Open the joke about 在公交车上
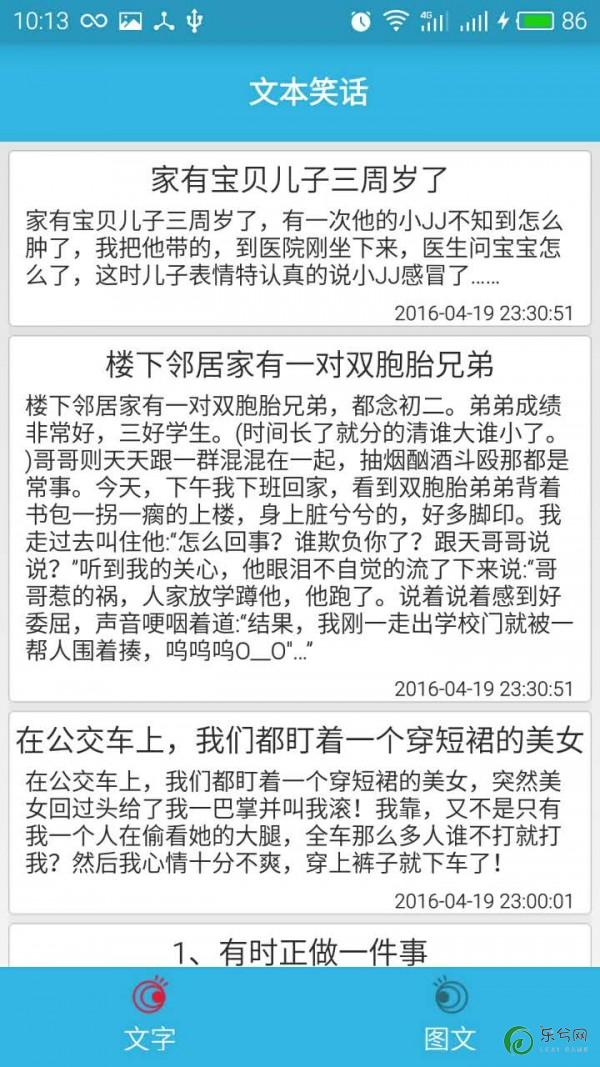Image resolution: width=600 pixels, height=1067 pixels. tap(299, 812)
